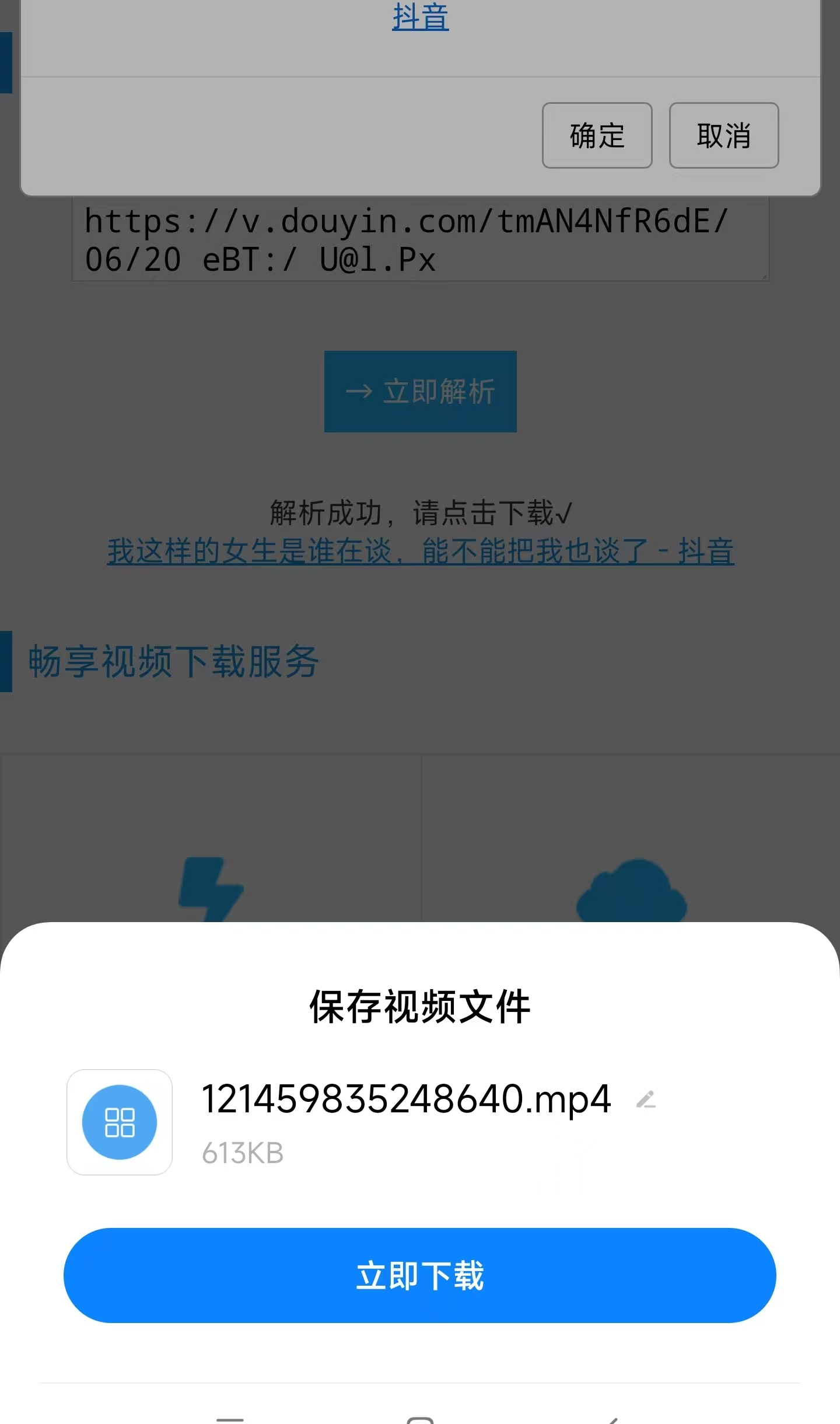Click the 立即解析 parse button
Viewport: 840px width, 1424px height.
pos(421,390)
